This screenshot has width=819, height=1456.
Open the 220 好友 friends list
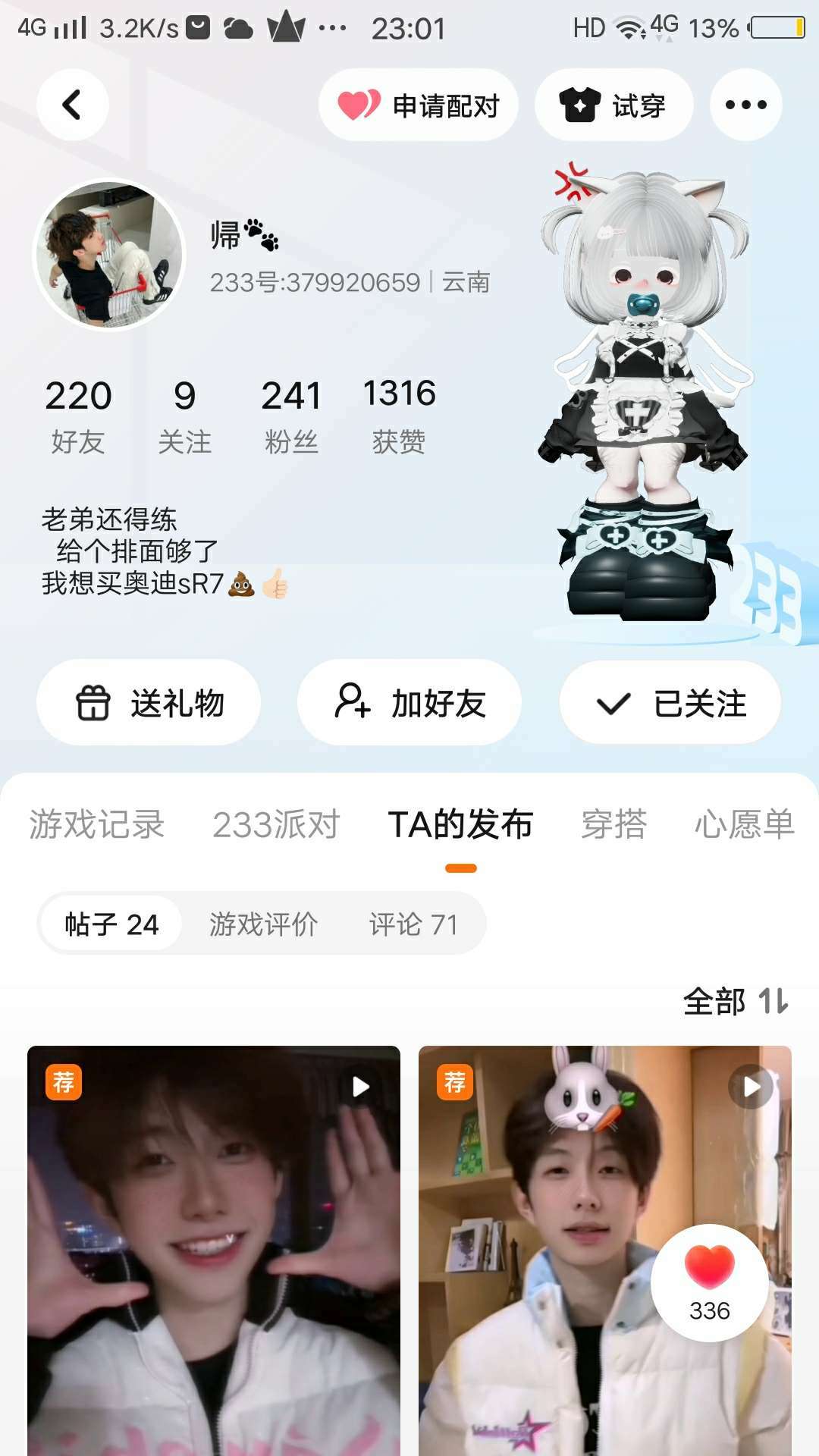tap(78, 416)
